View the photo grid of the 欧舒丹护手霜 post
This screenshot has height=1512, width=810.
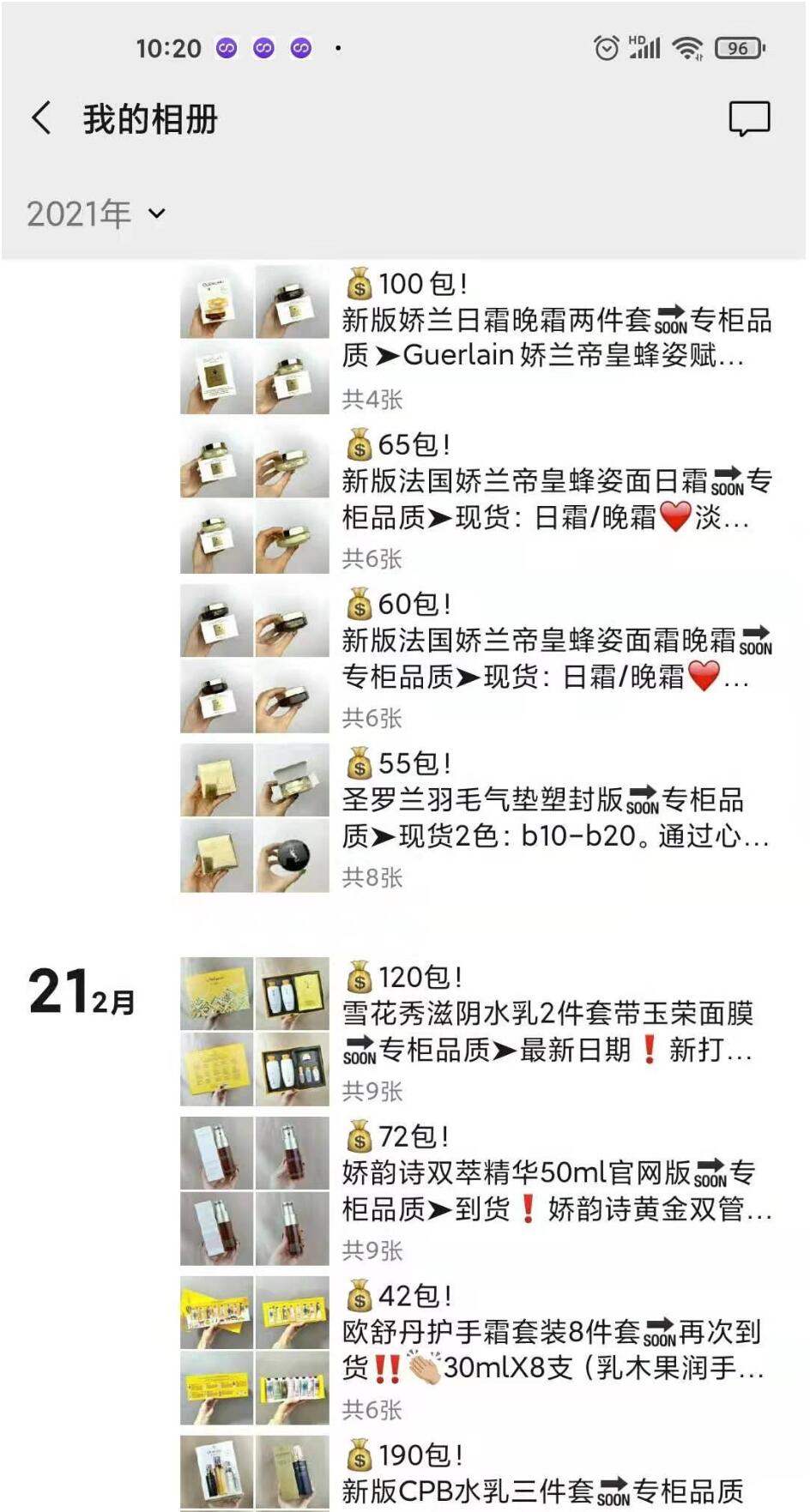tap(255, 1351)
